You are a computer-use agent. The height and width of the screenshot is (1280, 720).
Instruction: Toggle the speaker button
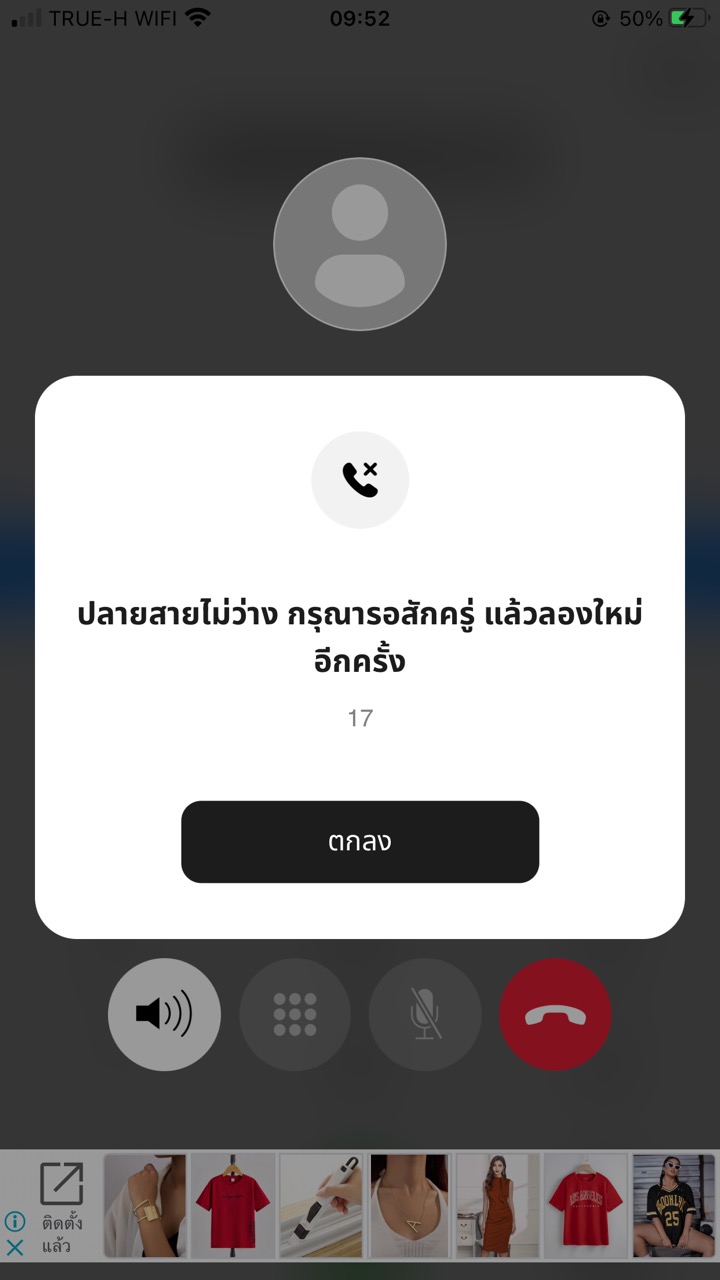point(164,1015)
